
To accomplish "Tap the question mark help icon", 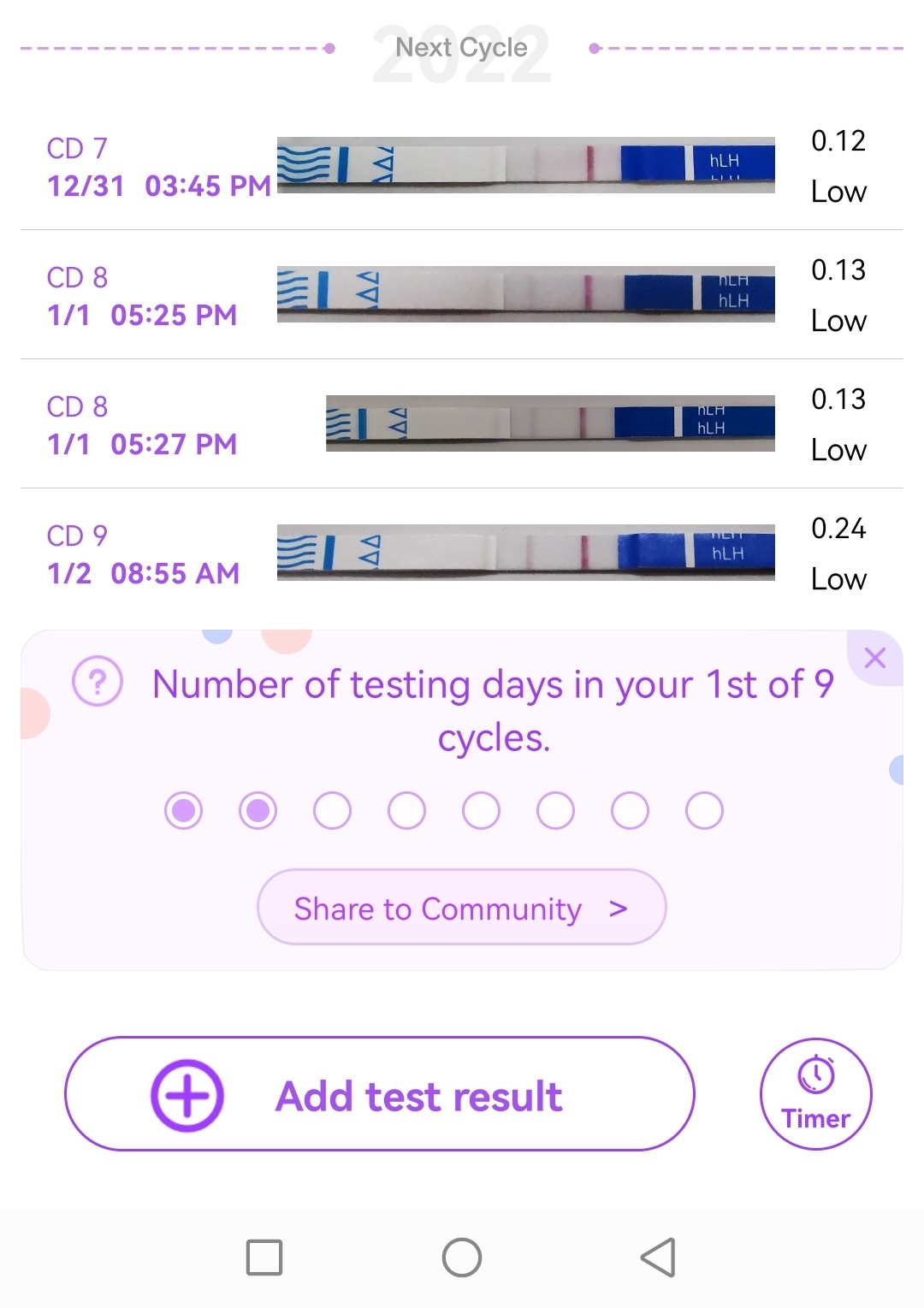I will 98,682.
